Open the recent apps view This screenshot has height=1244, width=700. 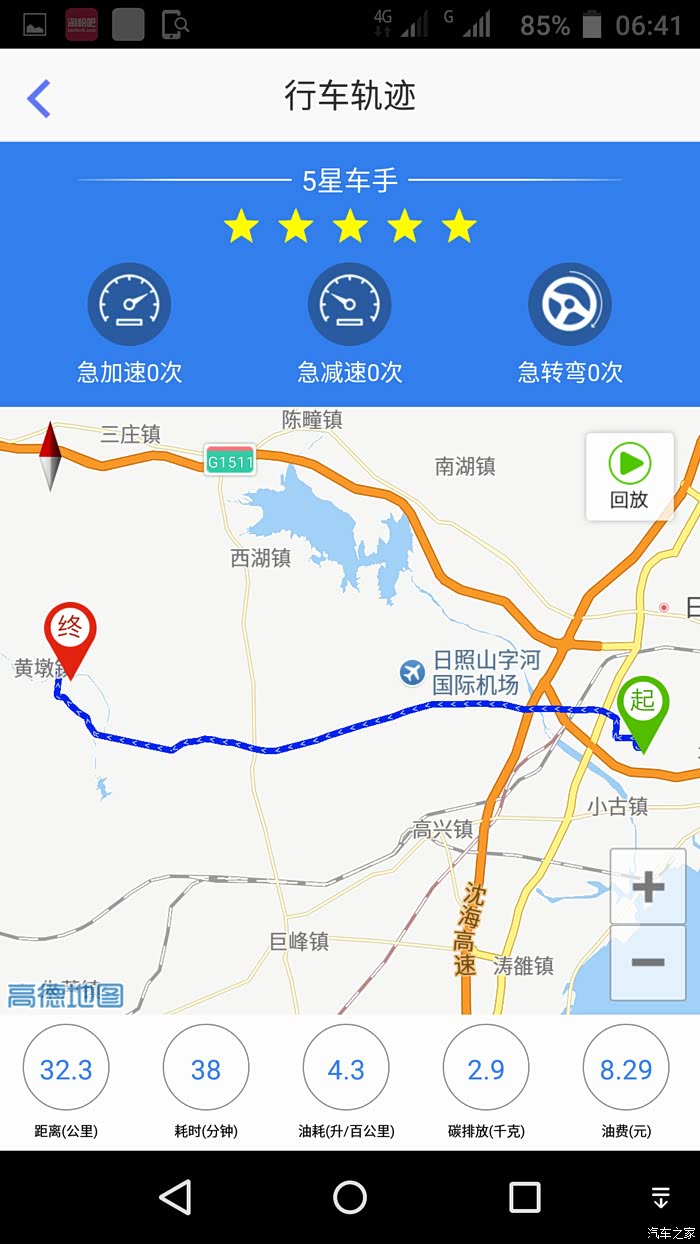524,1197
